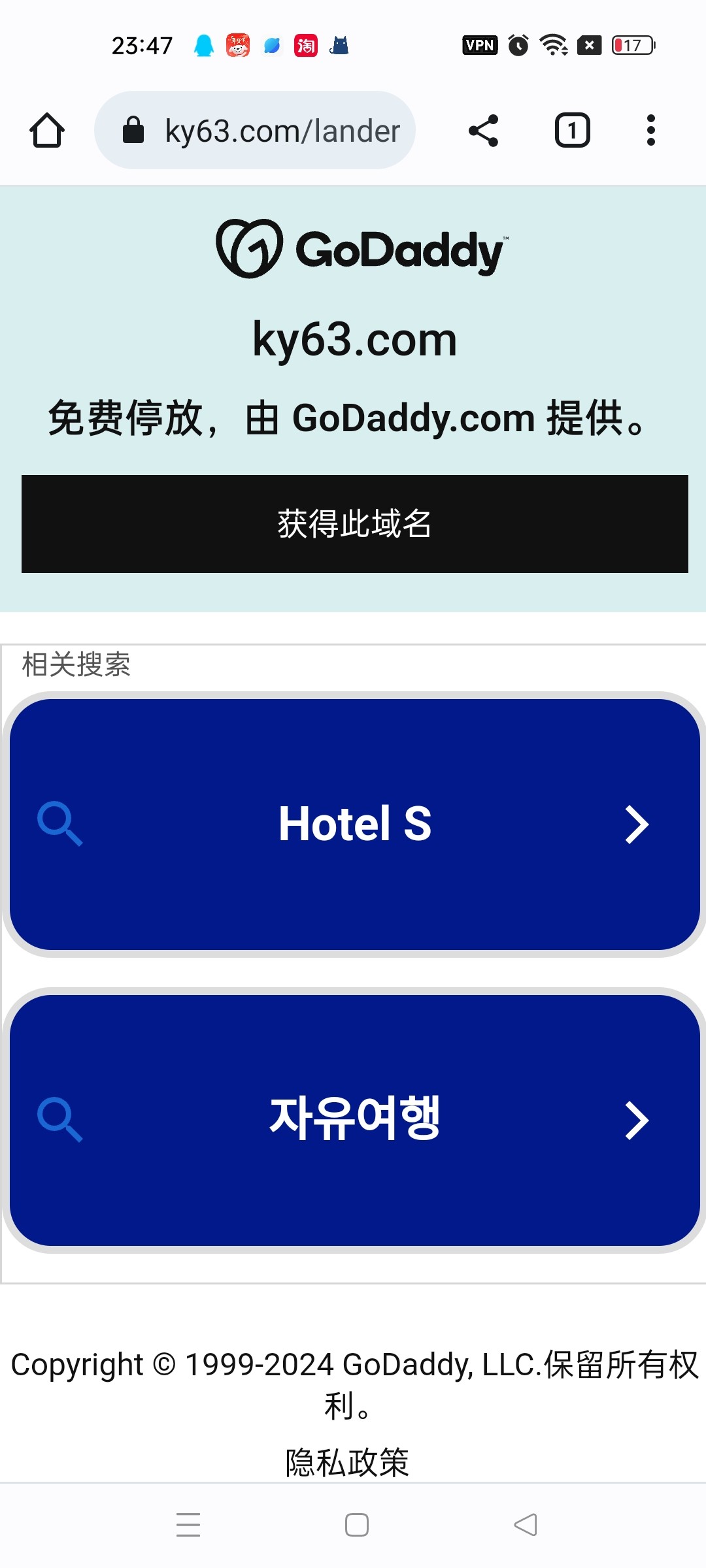
Task: Open the tab switcher
Action: (x=572, y=131)
